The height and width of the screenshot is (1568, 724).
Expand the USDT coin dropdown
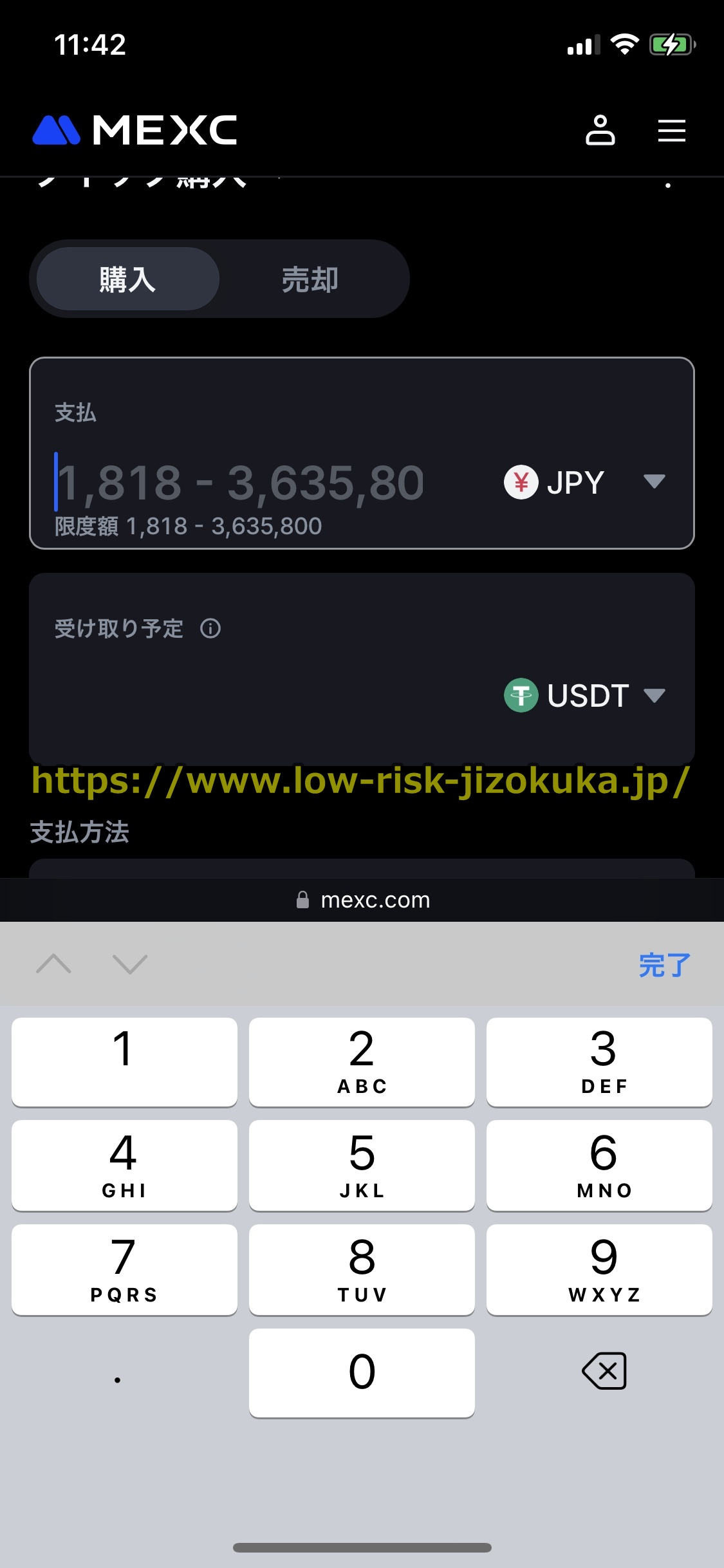coord(584,696)
